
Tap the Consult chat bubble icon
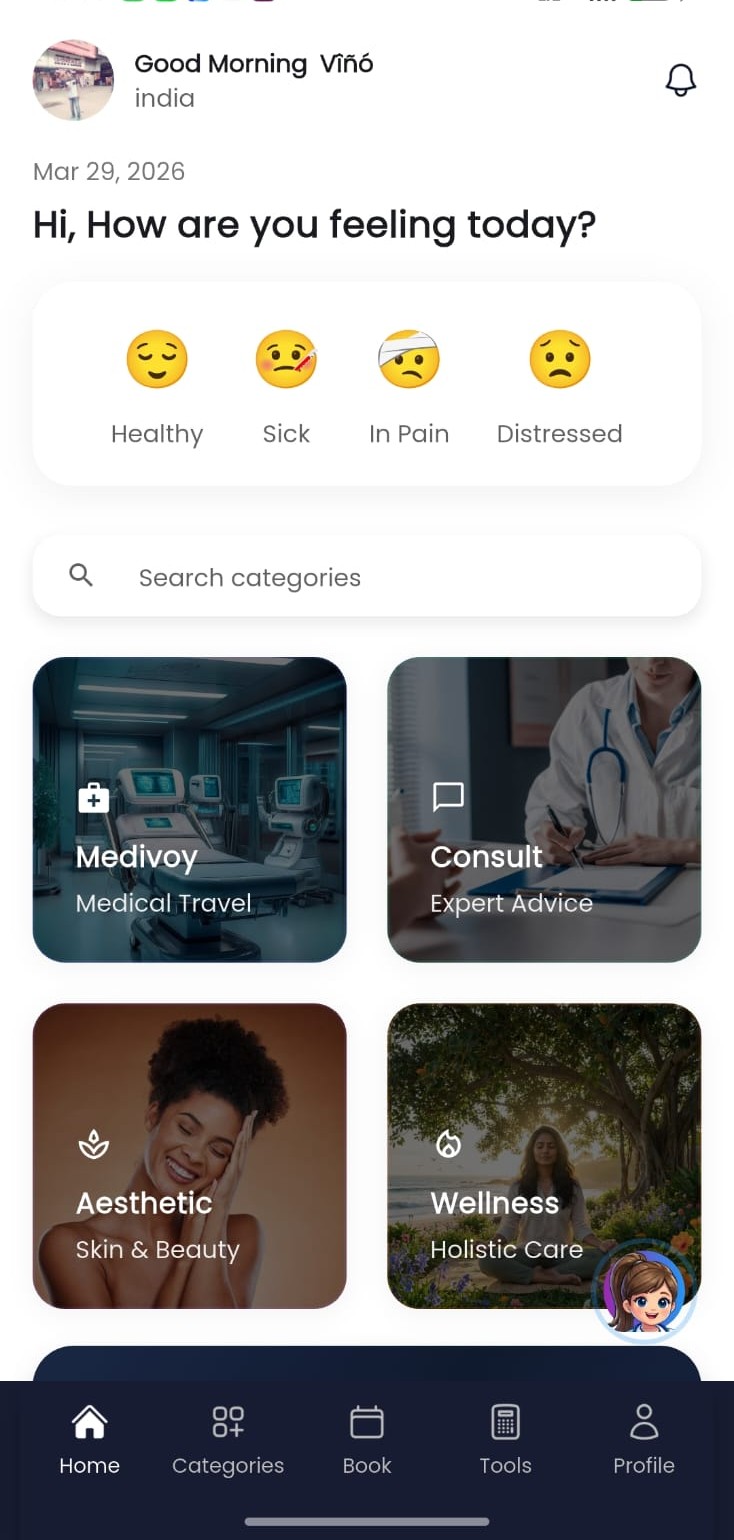point(448,797)
